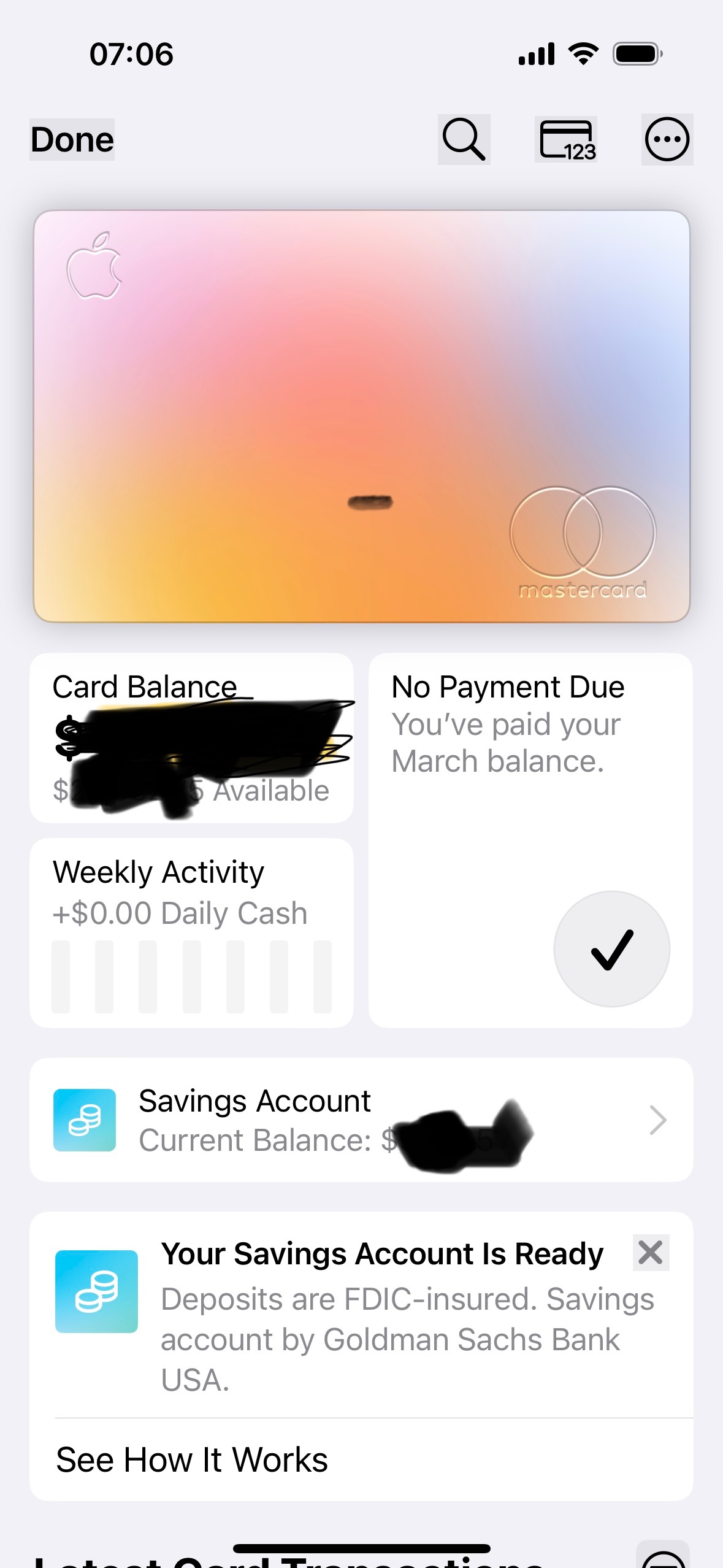Open the Card Balance tile
Image resolution: width=723 pixels, height=1568 pixels.
(191, 738)
